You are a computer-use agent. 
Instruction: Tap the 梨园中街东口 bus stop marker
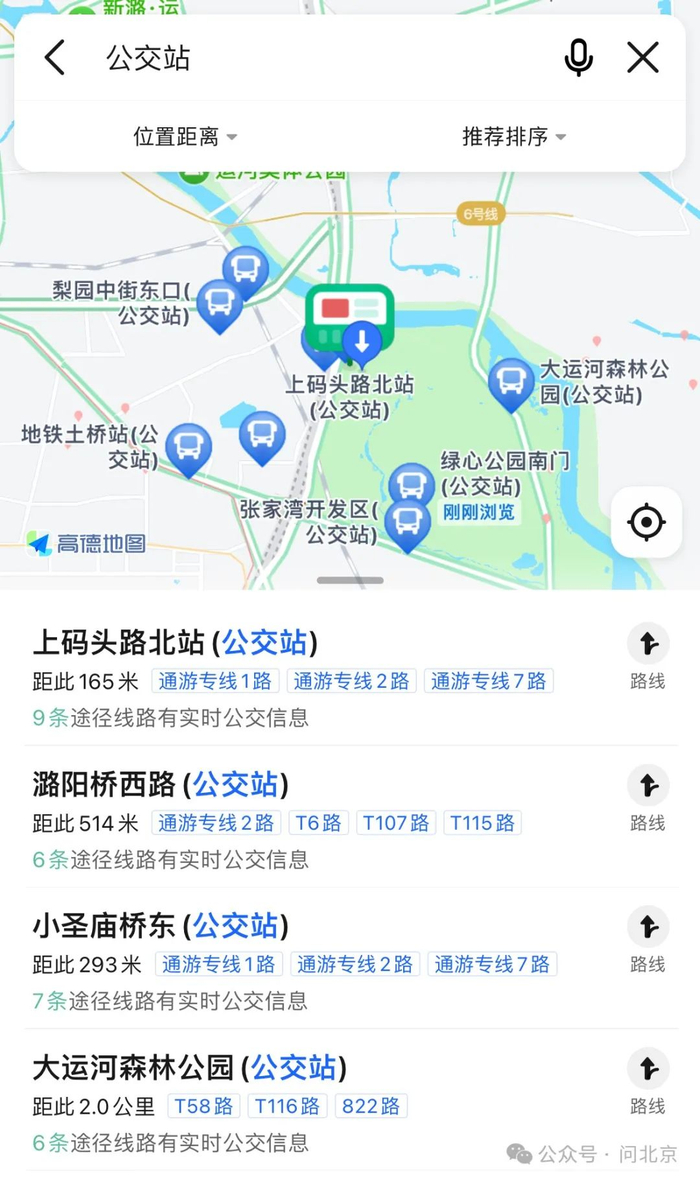click(x=219, y=305)
